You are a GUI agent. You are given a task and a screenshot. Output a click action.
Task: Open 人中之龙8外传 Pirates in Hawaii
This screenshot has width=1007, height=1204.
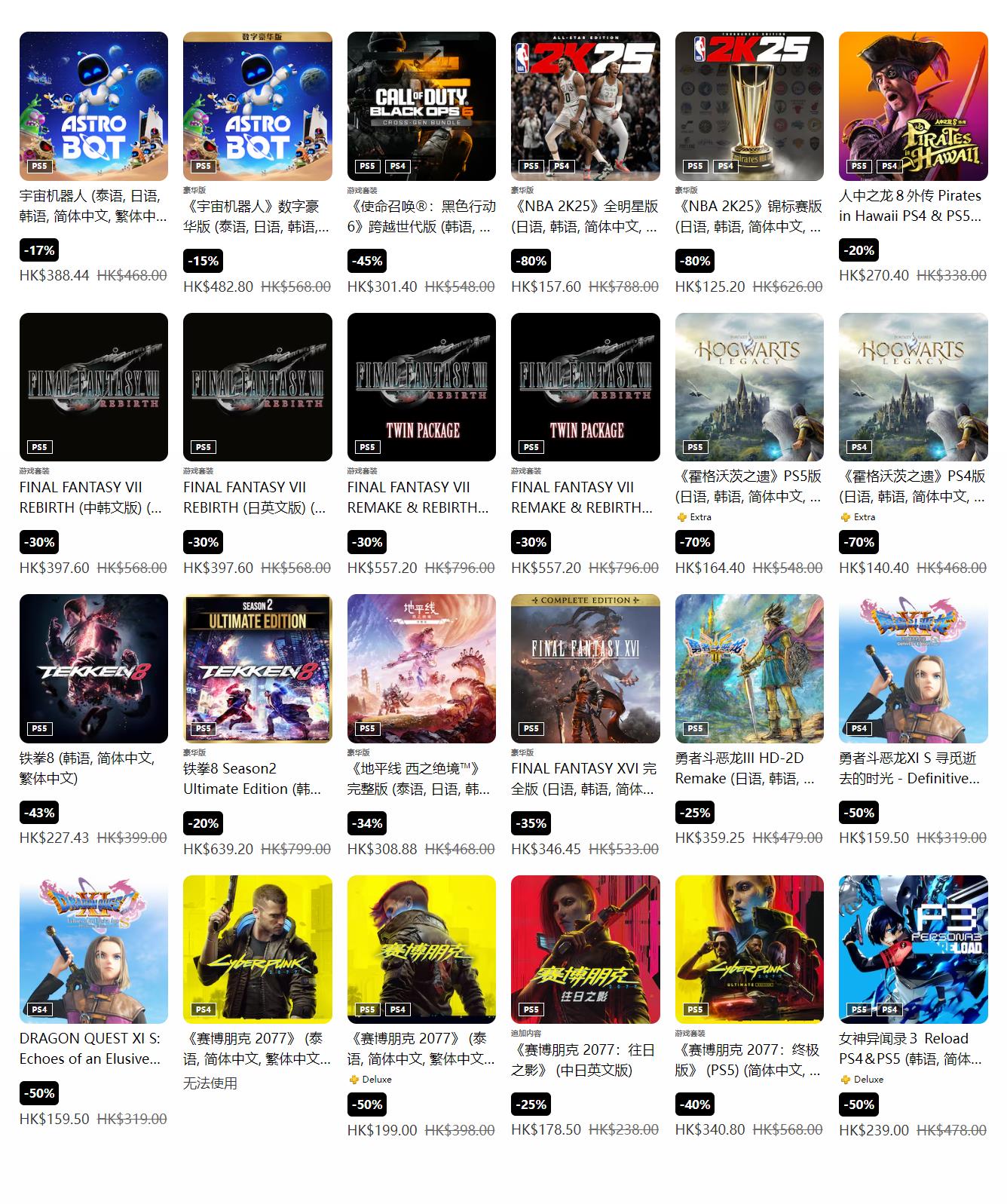[x=913, y=106]
